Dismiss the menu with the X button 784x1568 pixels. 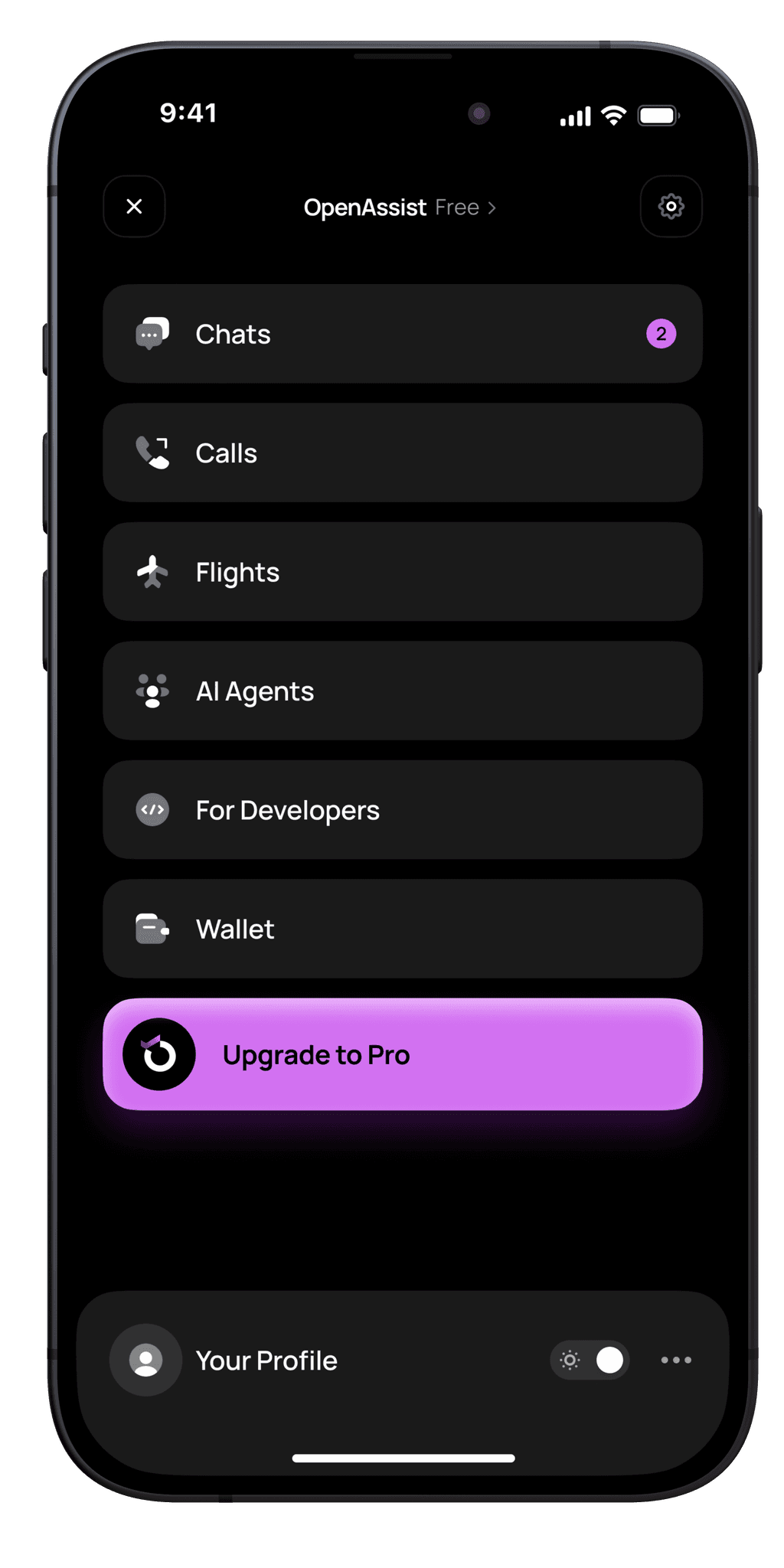pos(135,207)
